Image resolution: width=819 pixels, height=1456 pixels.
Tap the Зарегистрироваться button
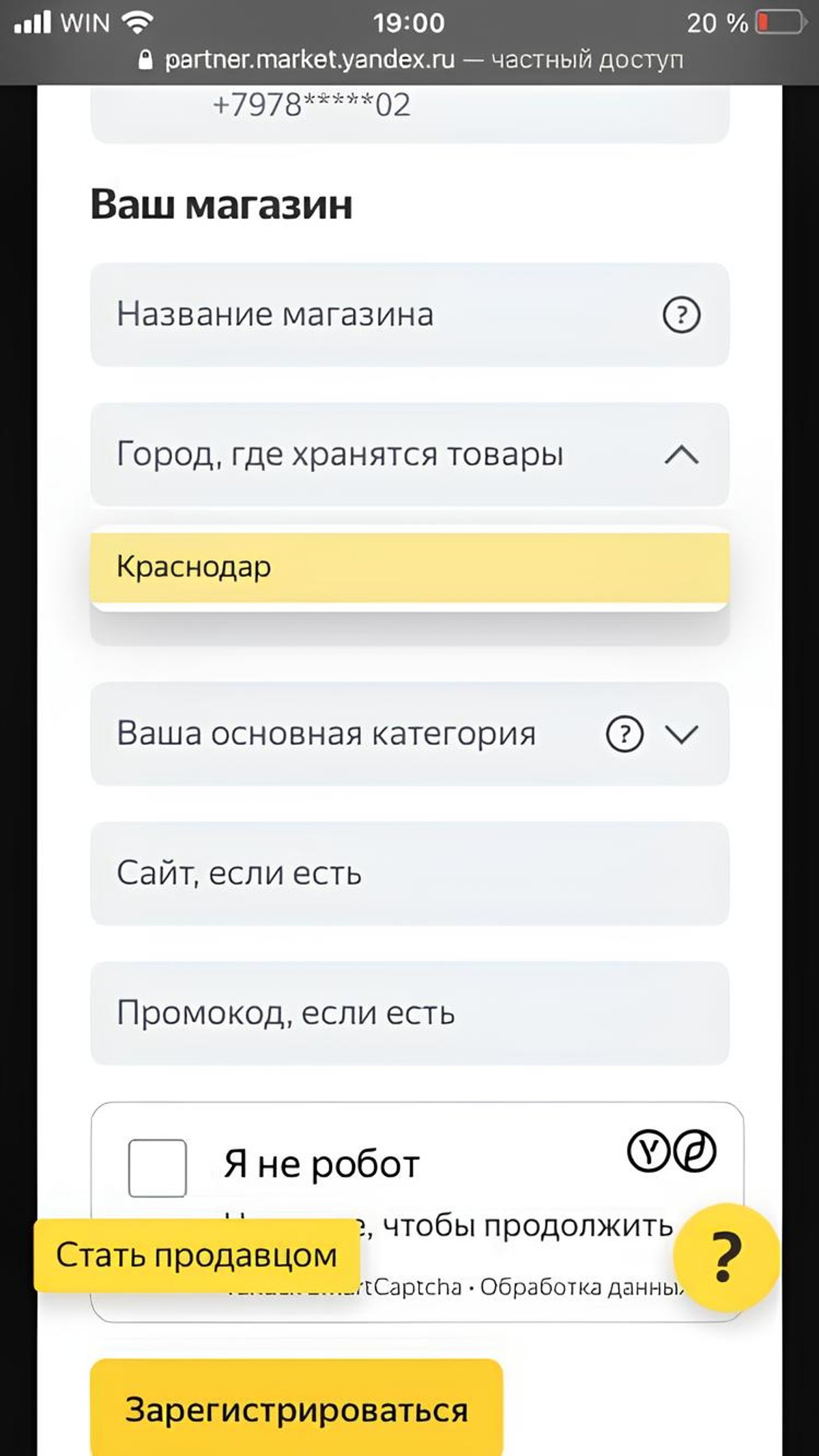click(x=296, y=1410)
